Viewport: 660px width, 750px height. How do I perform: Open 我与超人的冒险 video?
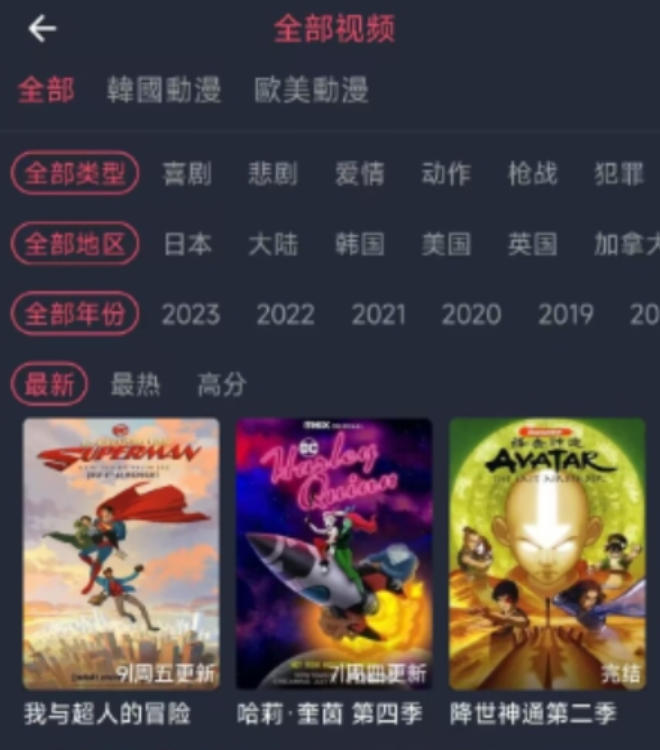(x=121, y=553)
